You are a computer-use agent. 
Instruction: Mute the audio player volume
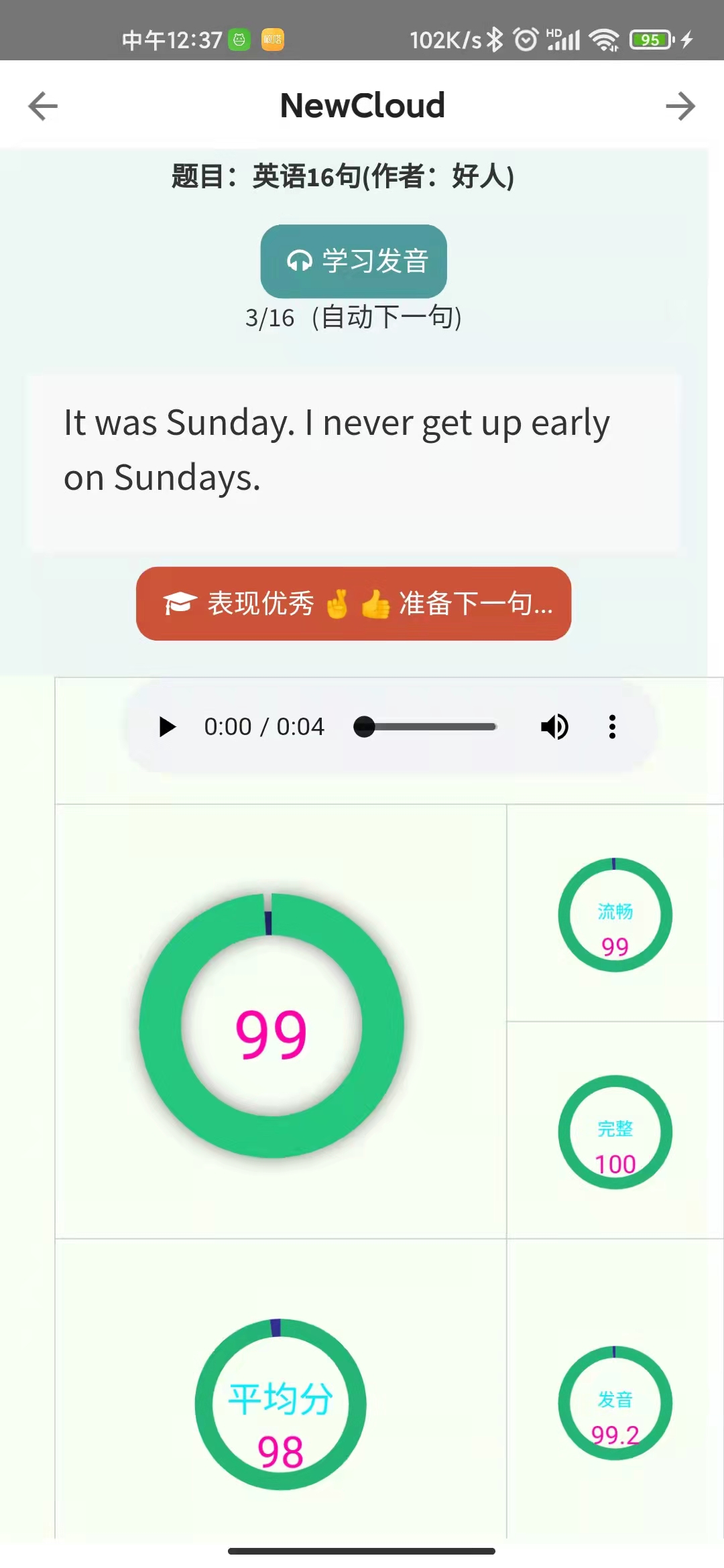pos(554,726)
